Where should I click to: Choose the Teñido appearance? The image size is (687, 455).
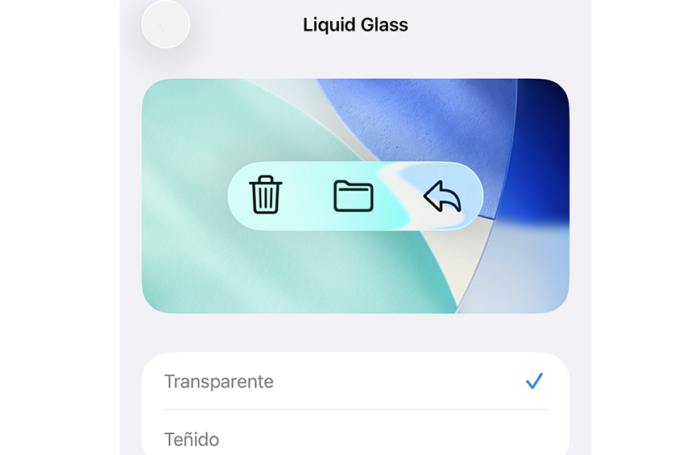(x=354, y=438)
